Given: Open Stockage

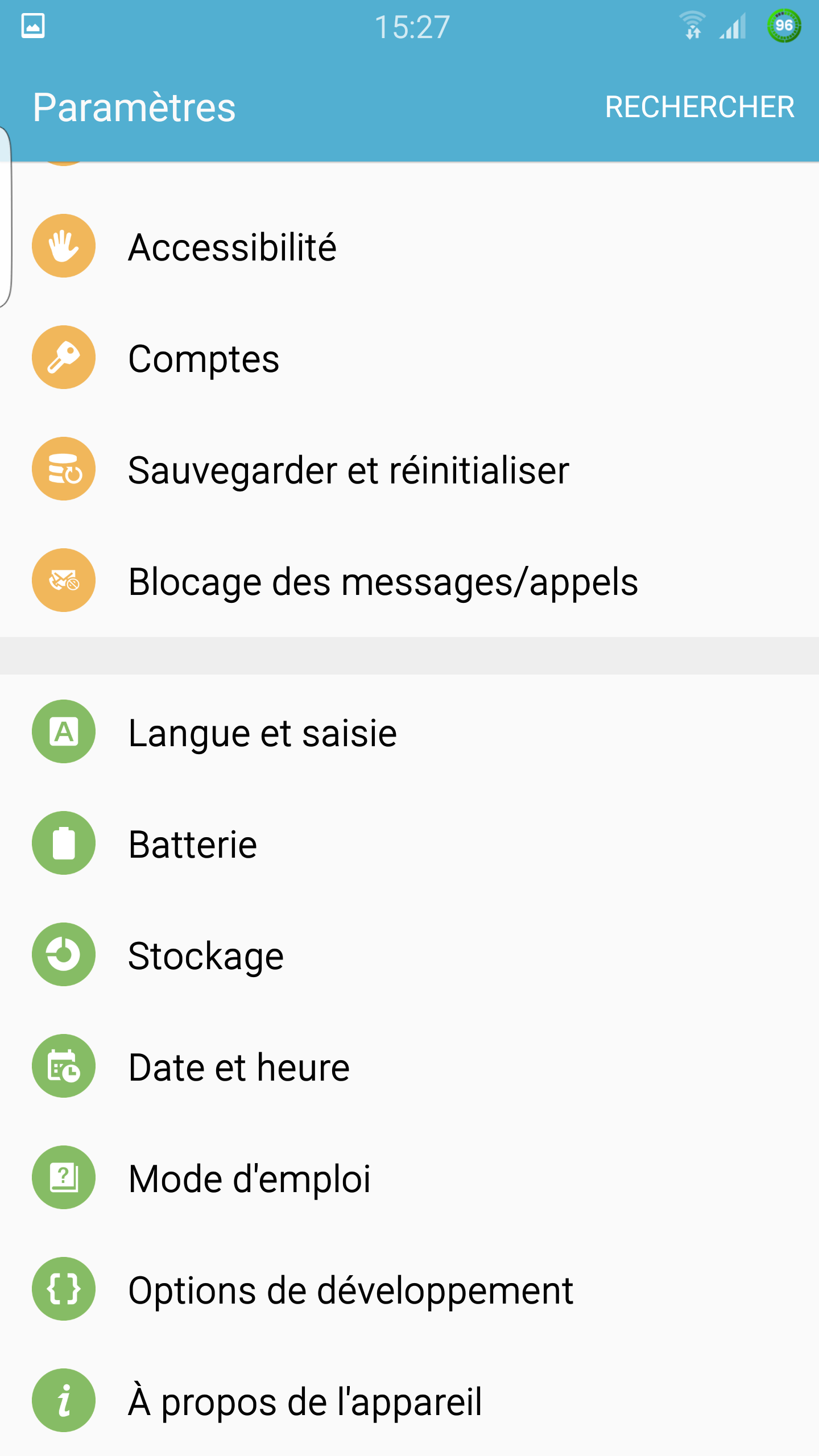Looking at the screenshot, I should coord(205,955).
